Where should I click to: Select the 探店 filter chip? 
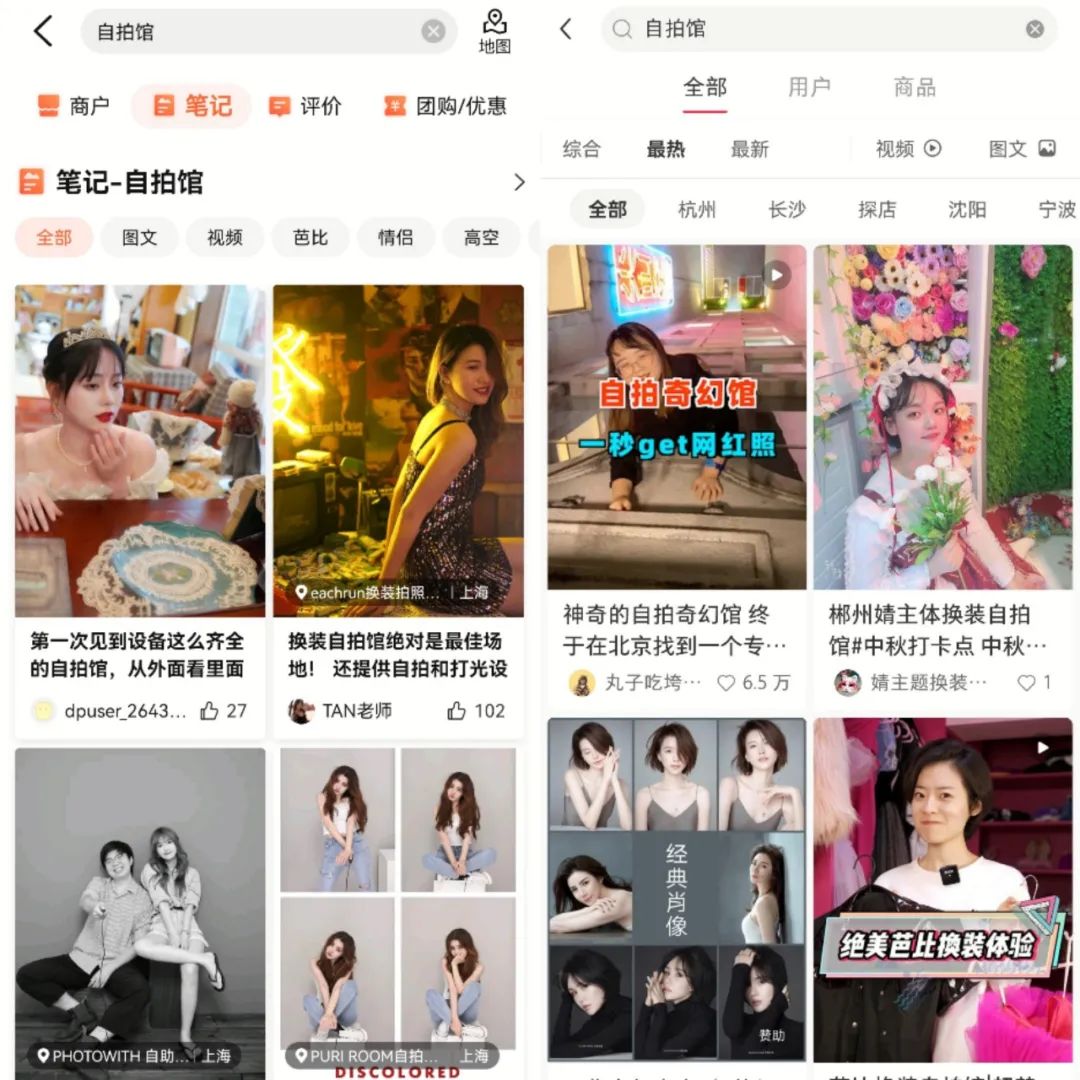(876, 209)
